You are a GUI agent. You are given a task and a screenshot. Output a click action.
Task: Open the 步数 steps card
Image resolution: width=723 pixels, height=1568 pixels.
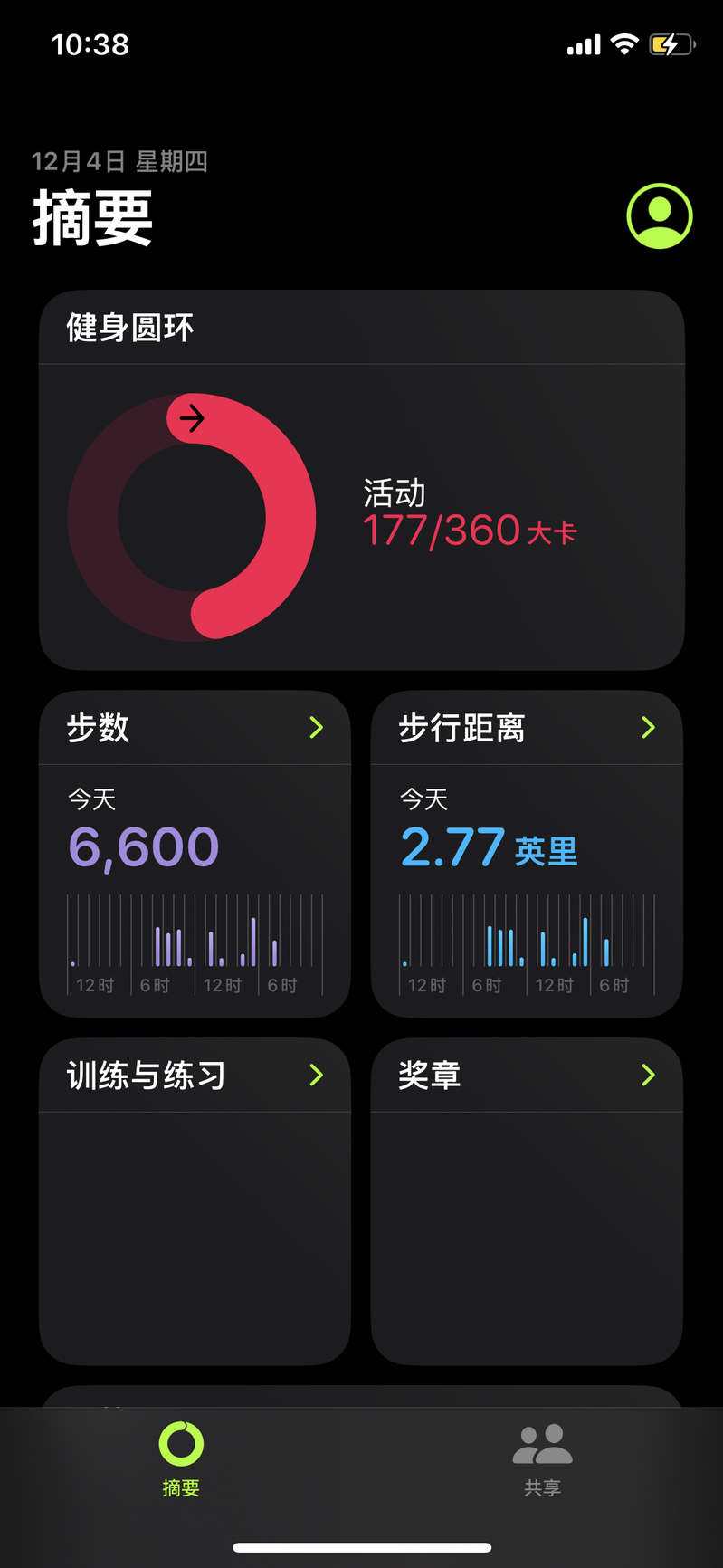click(x=195, y=853)
